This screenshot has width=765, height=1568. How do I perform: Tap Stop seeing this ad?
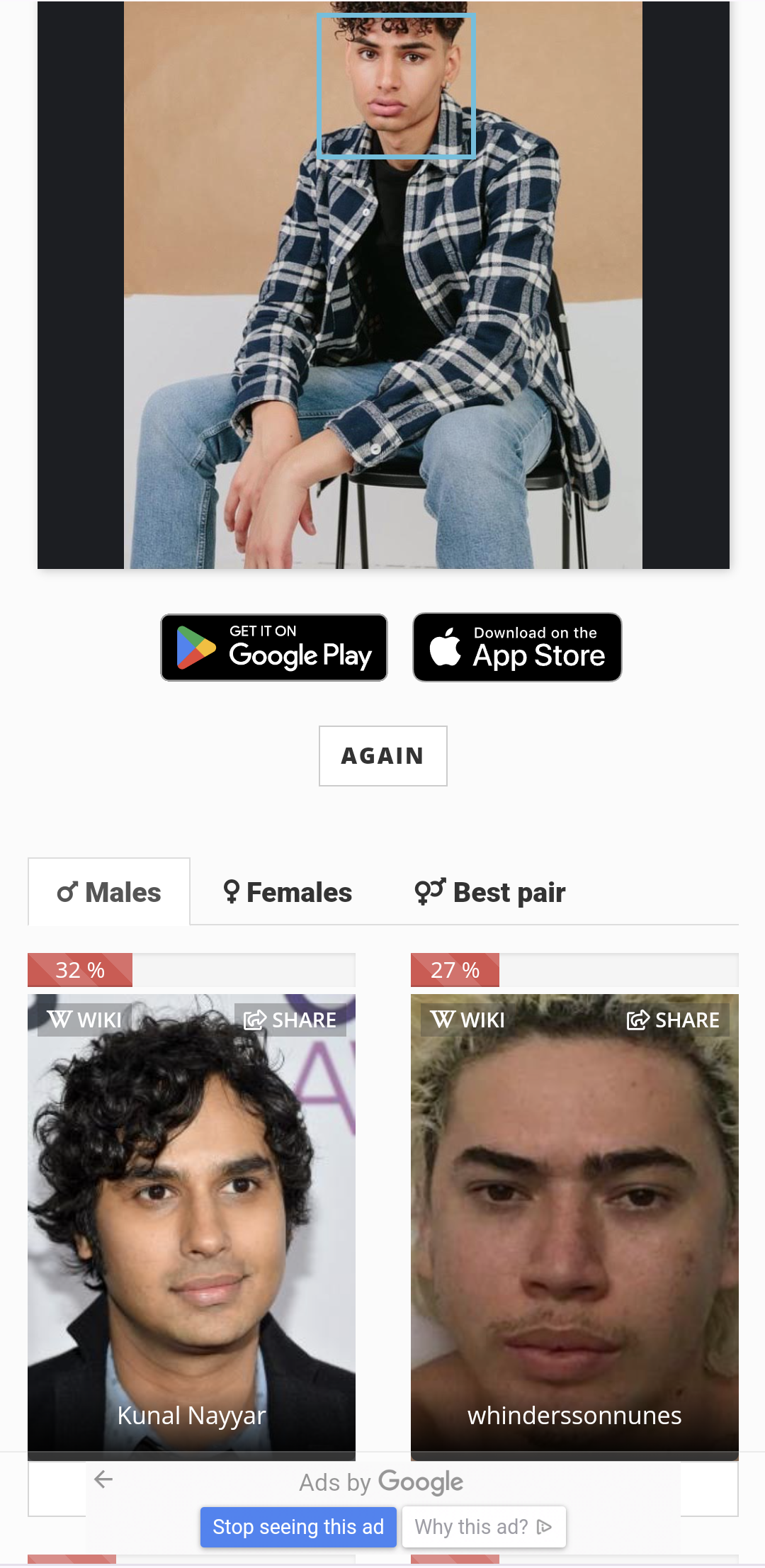coord(298,1526)
